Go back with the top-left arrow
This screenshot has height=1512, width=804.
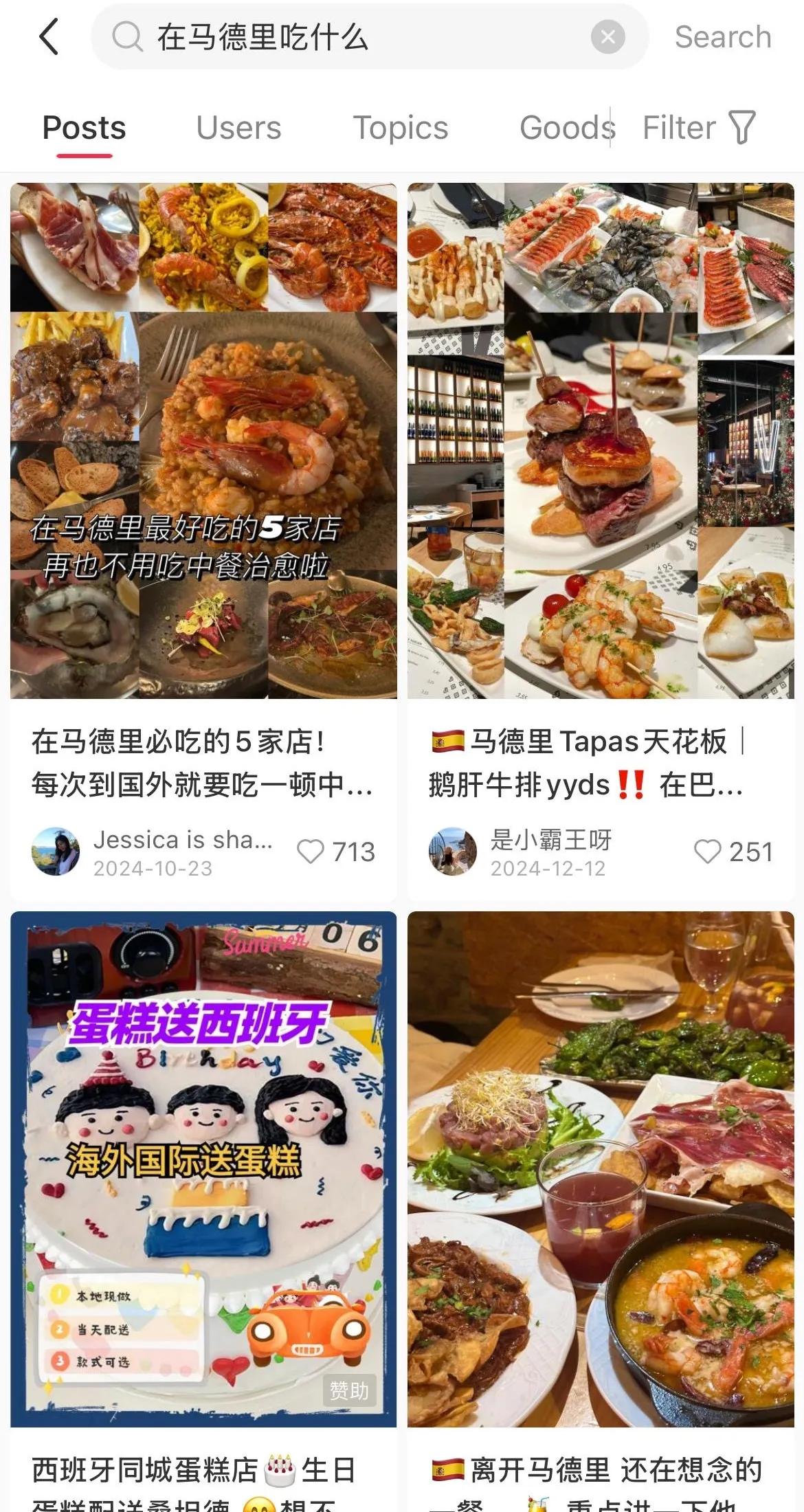pyautogui.click(x=49, y=36)
